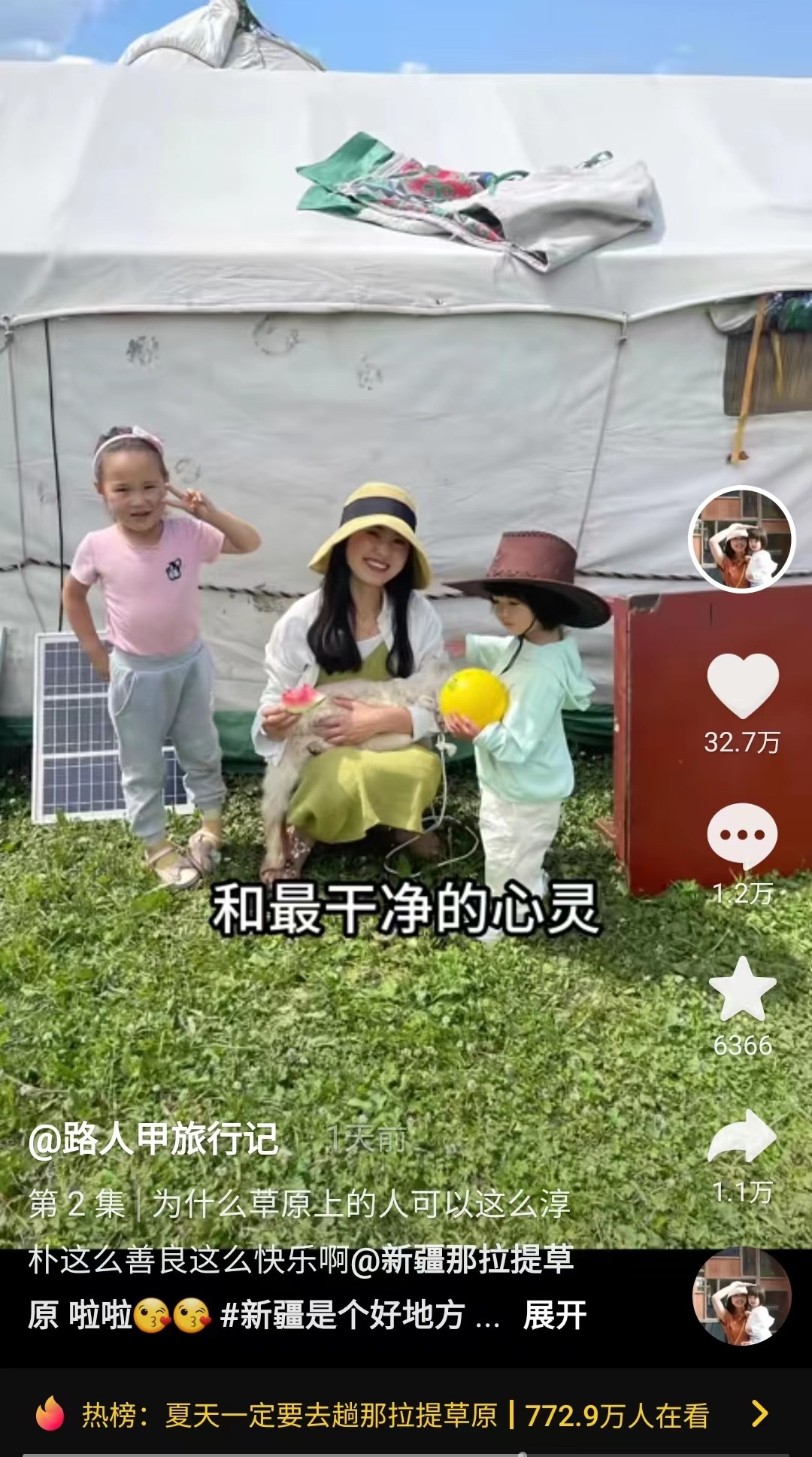812x1457 pixels.
Task: Open the #新疆是个好地方 hashtag
Action: pos(342,1316)
